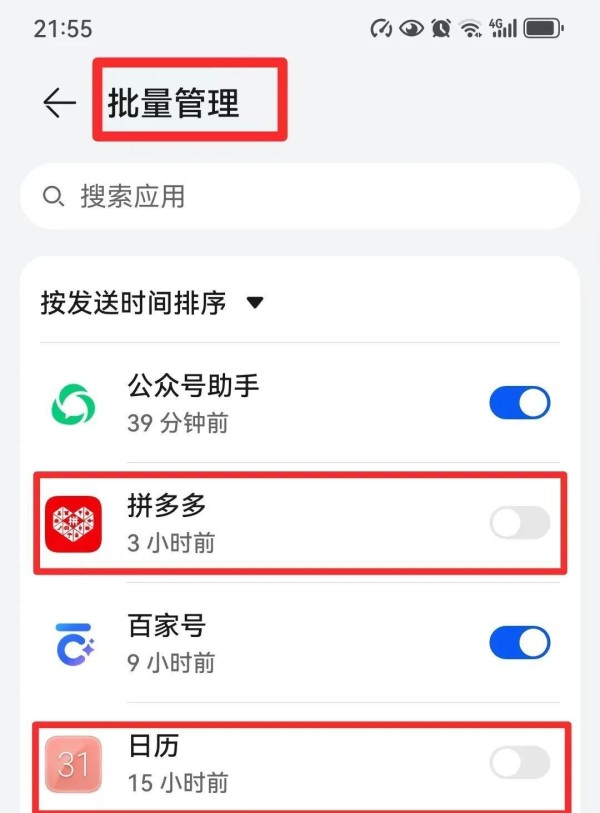Turn on the 日历 notification switch
The image size is (600, 813).
coord(519,763)
